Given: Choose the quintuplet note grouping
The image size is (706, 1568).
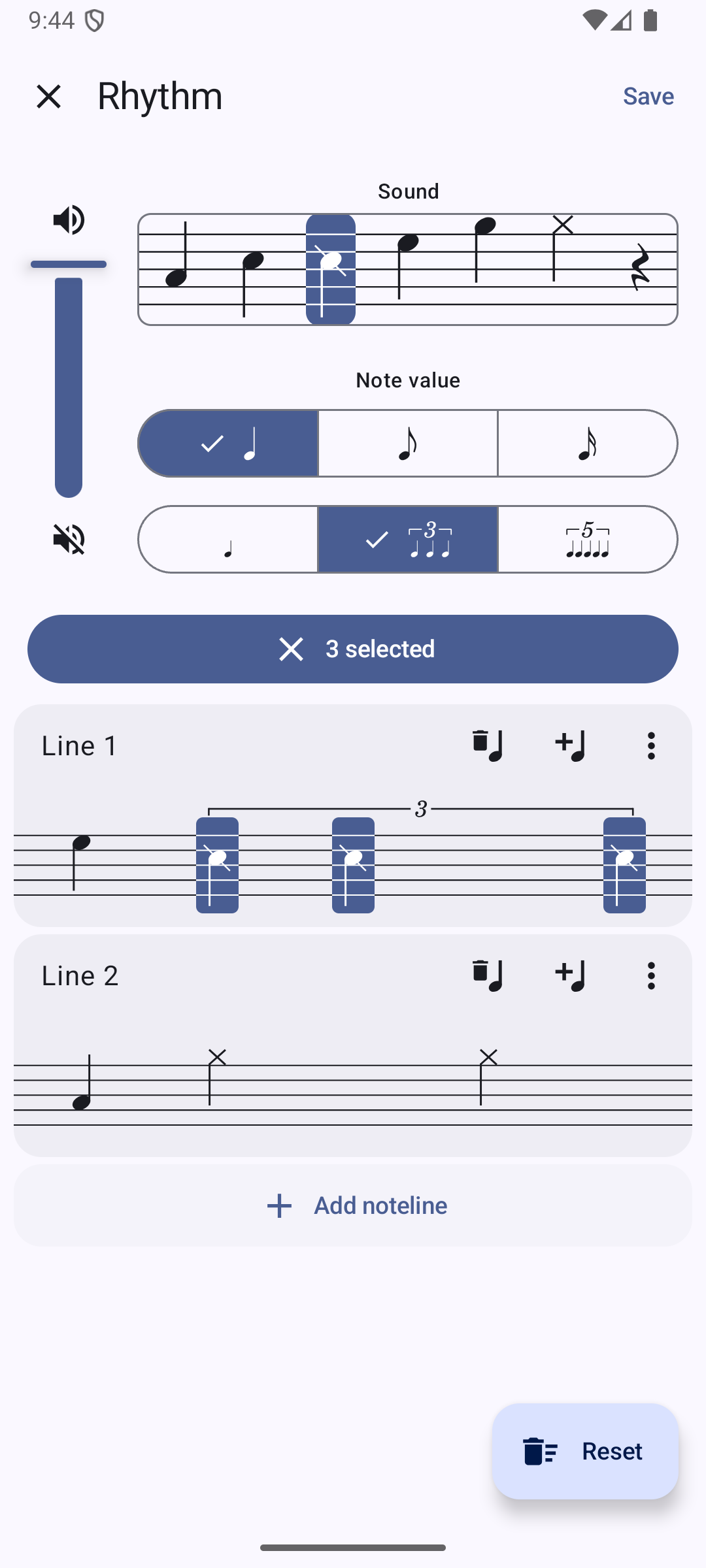Looking at the screenshot, I should (x=588, y=540).
